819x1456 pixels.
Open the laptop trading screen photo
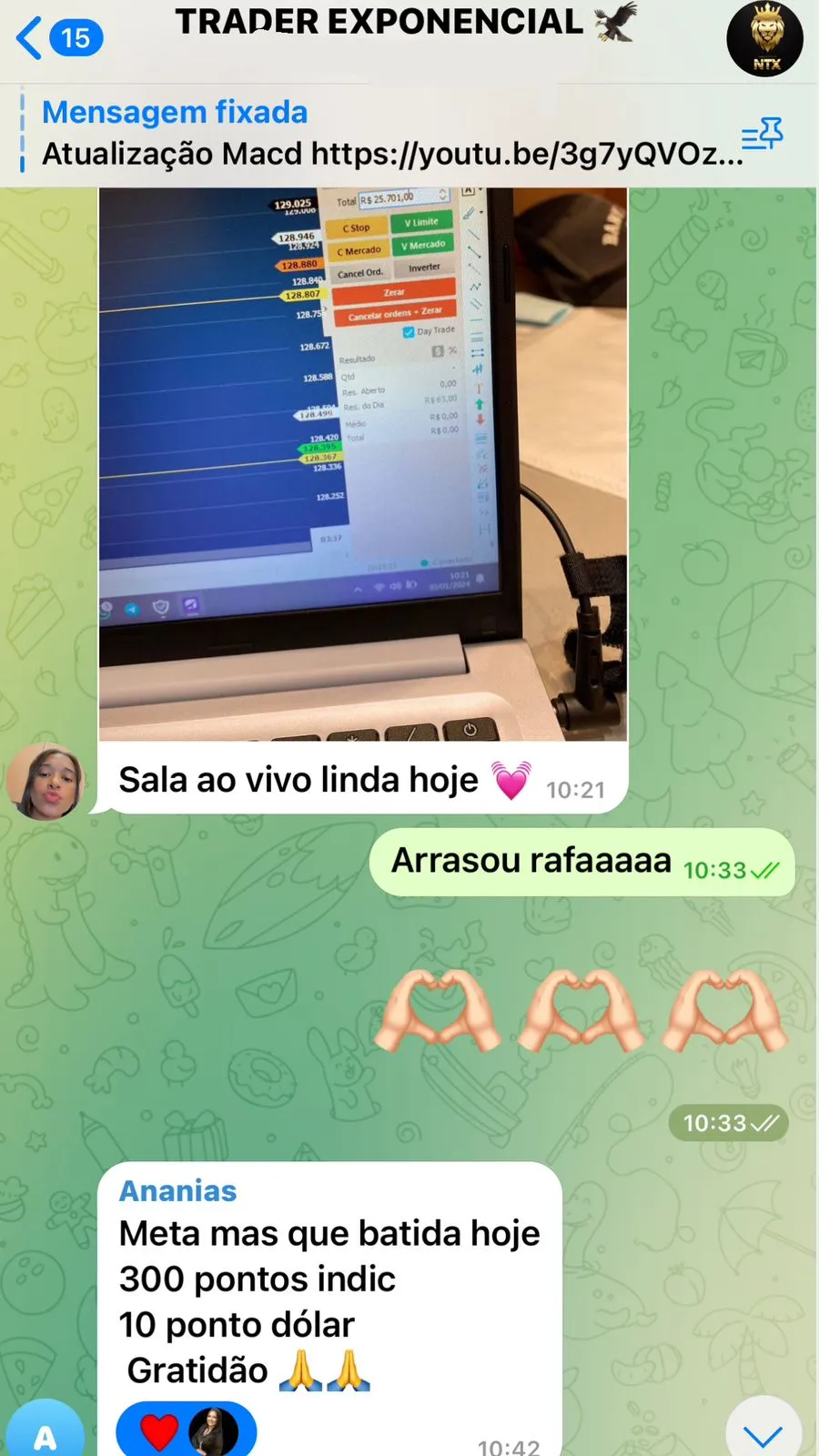tap(362, 464)
